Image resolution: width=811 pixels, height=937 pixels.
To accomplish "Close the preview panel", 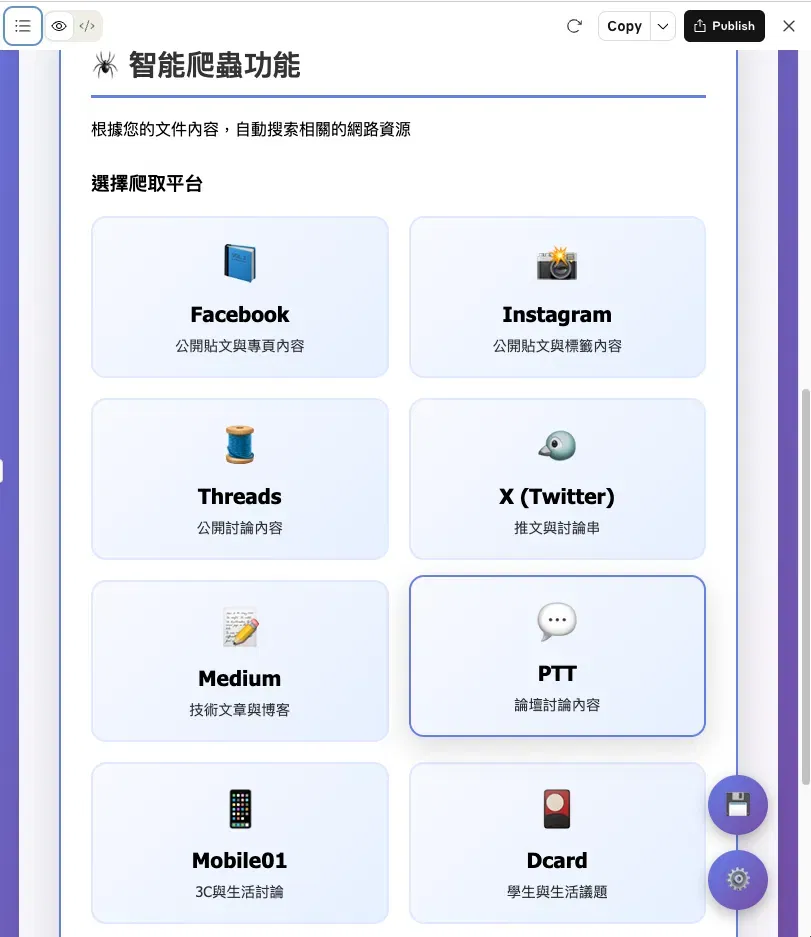I will tap(789, 26).
